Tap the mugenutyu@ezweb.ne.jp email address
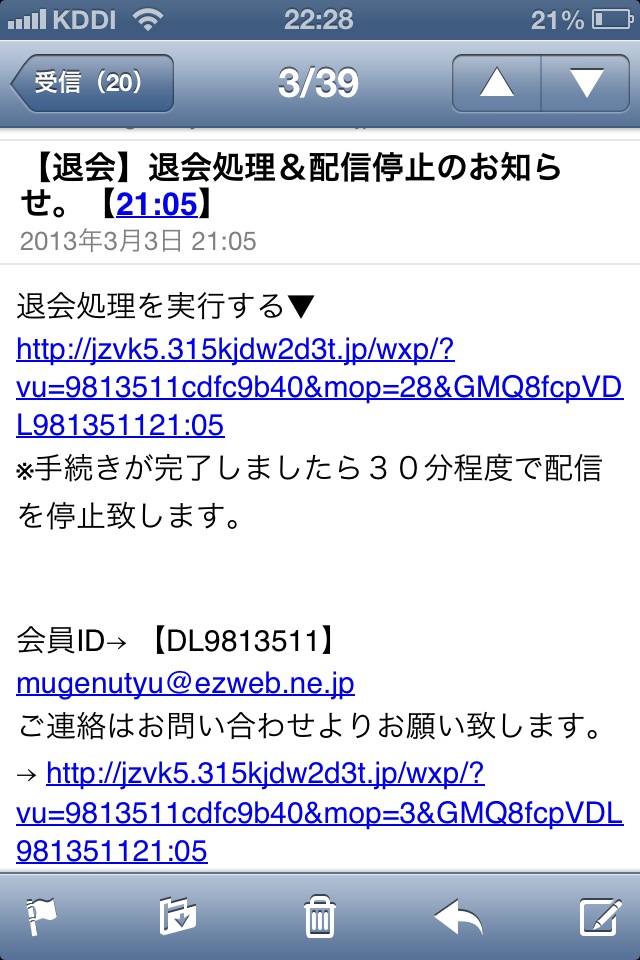Viewport: 640px width, 960px height. [185, 683]
